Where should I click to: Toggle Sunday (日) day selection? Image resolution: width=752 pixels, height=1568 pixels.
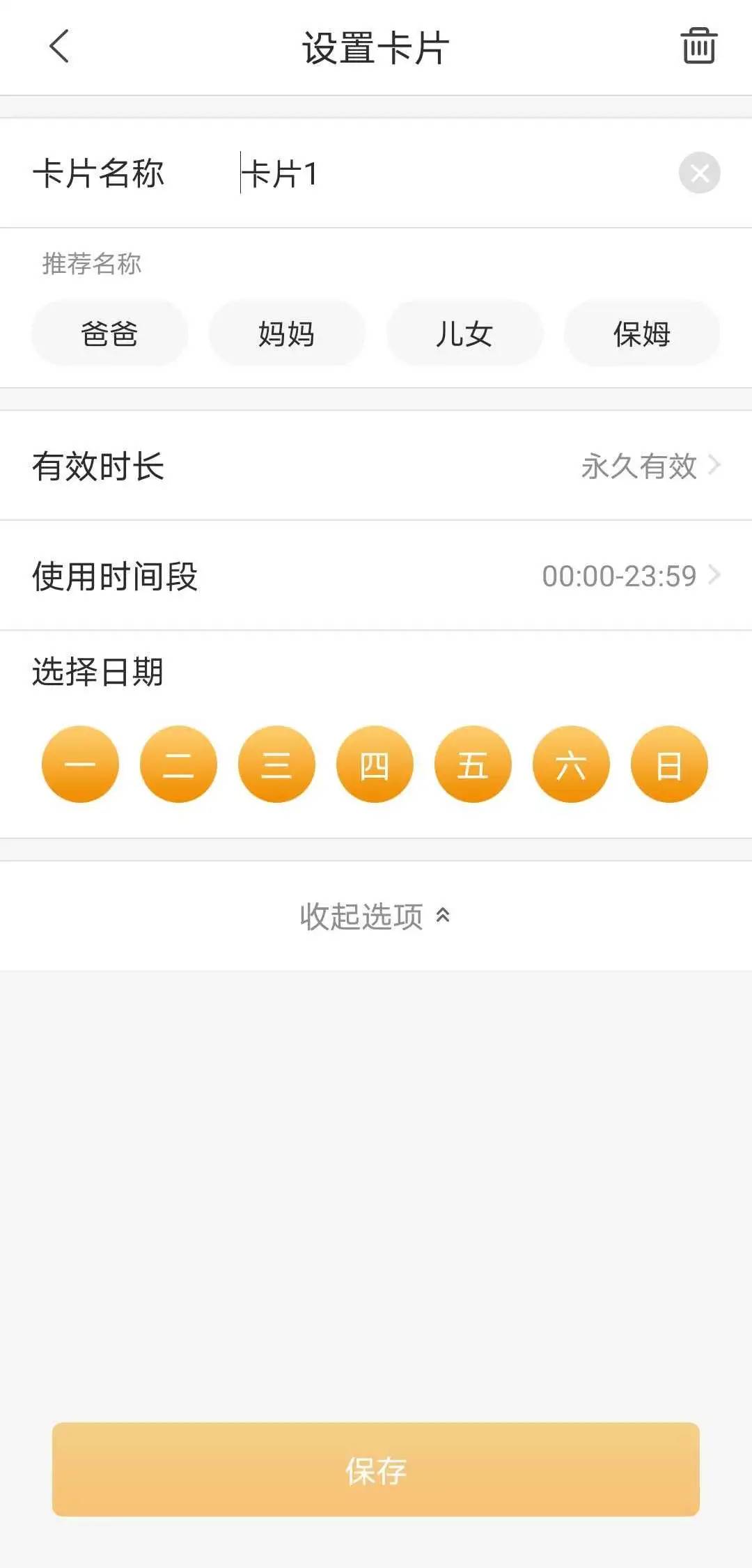pos(669,765)
